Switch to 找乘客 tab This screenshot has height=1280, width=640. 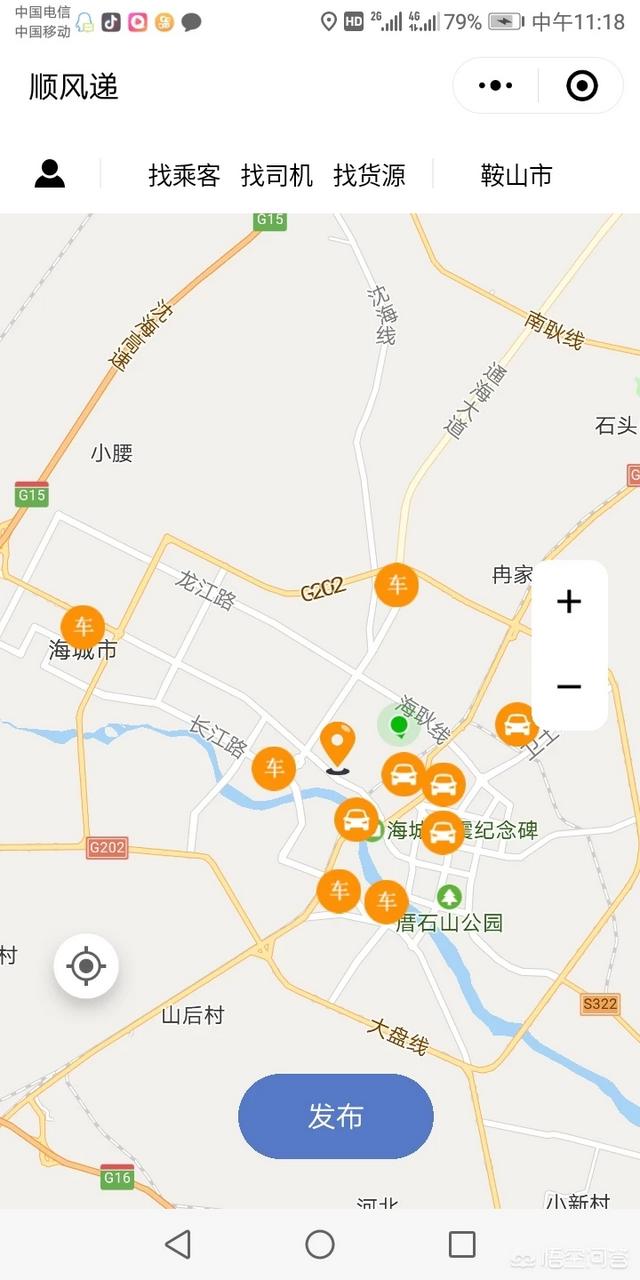pos(184,176)
